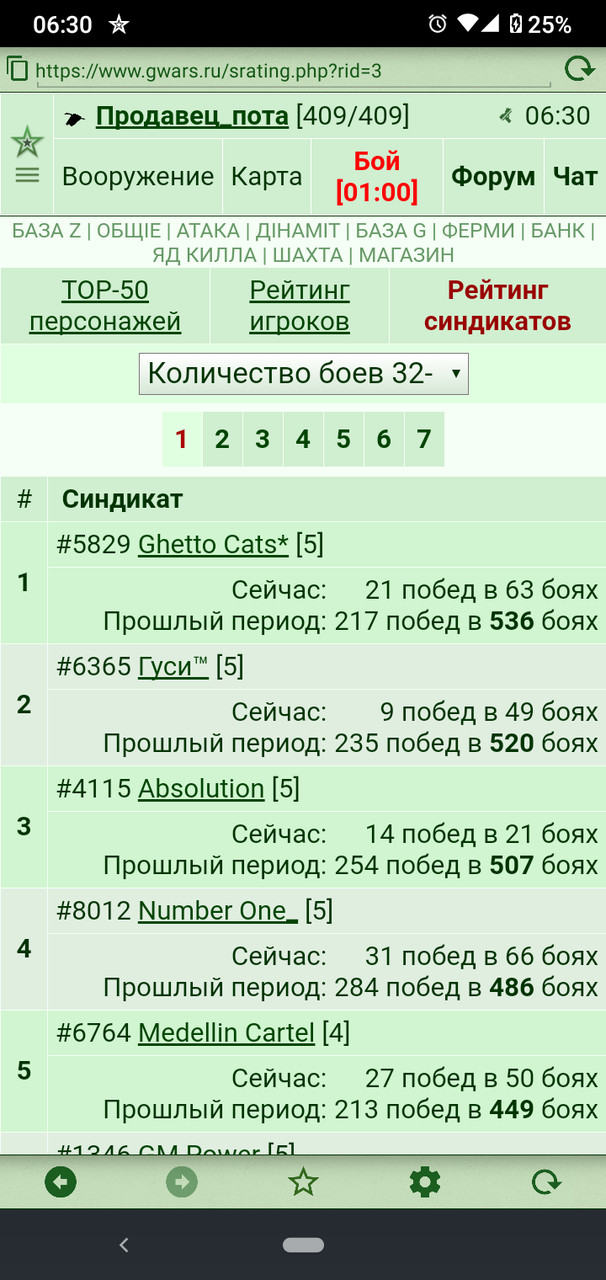Viewport: 606px width, 1280px height.
Task: Expand the Количество боев 32- dropdown
Action: pos(303,374)
